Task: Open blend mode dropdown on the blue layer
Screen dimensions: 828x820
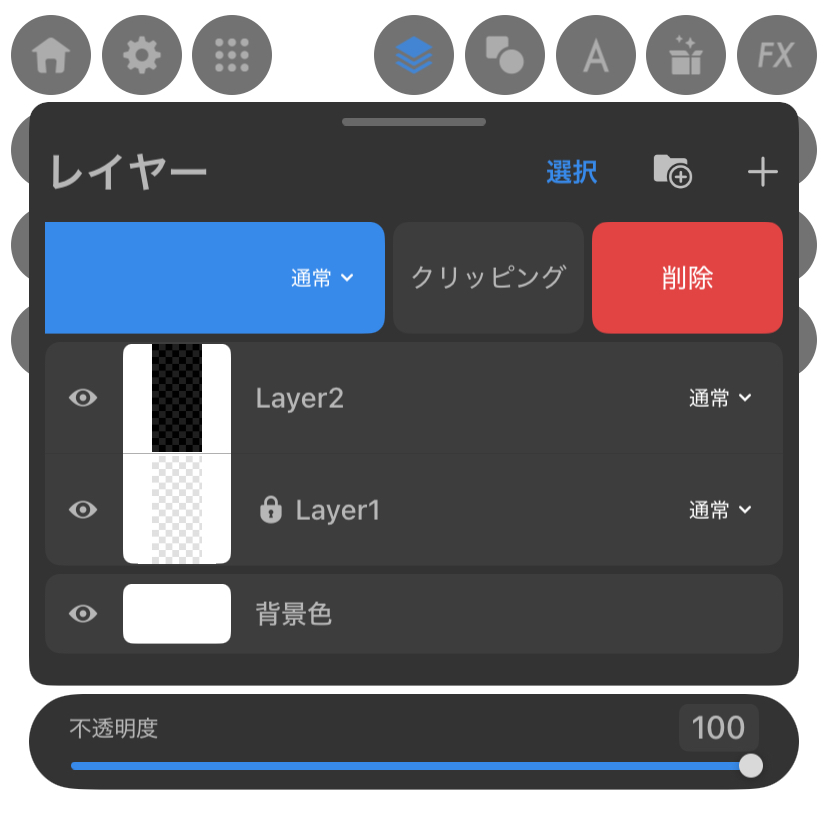Action: [x=323, y=278]
